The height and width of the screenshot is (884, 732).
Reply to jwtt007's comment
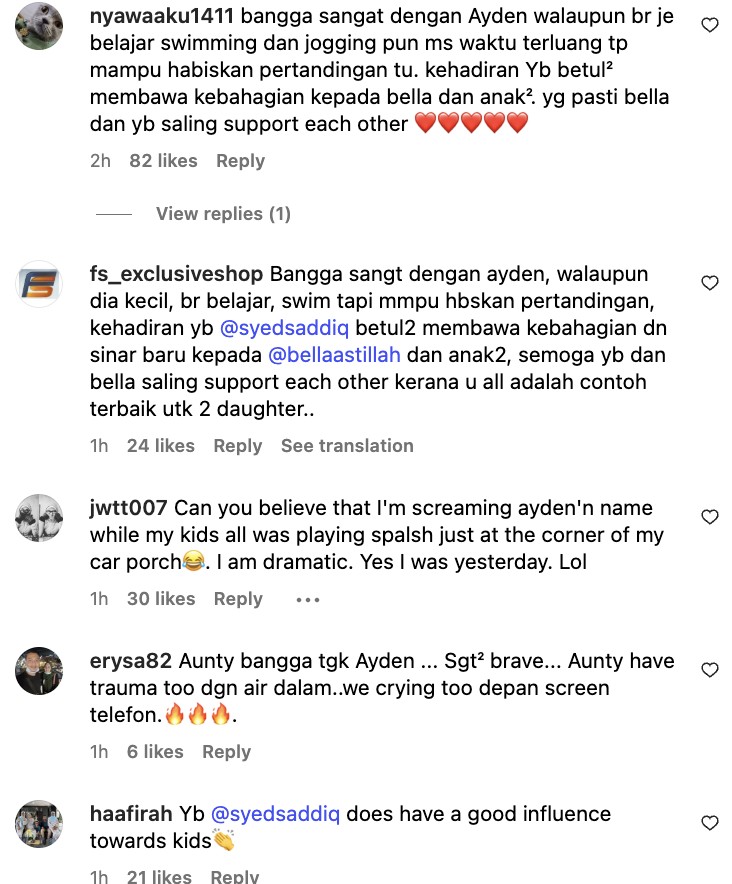pyautogui.click(x=238, y=599)
